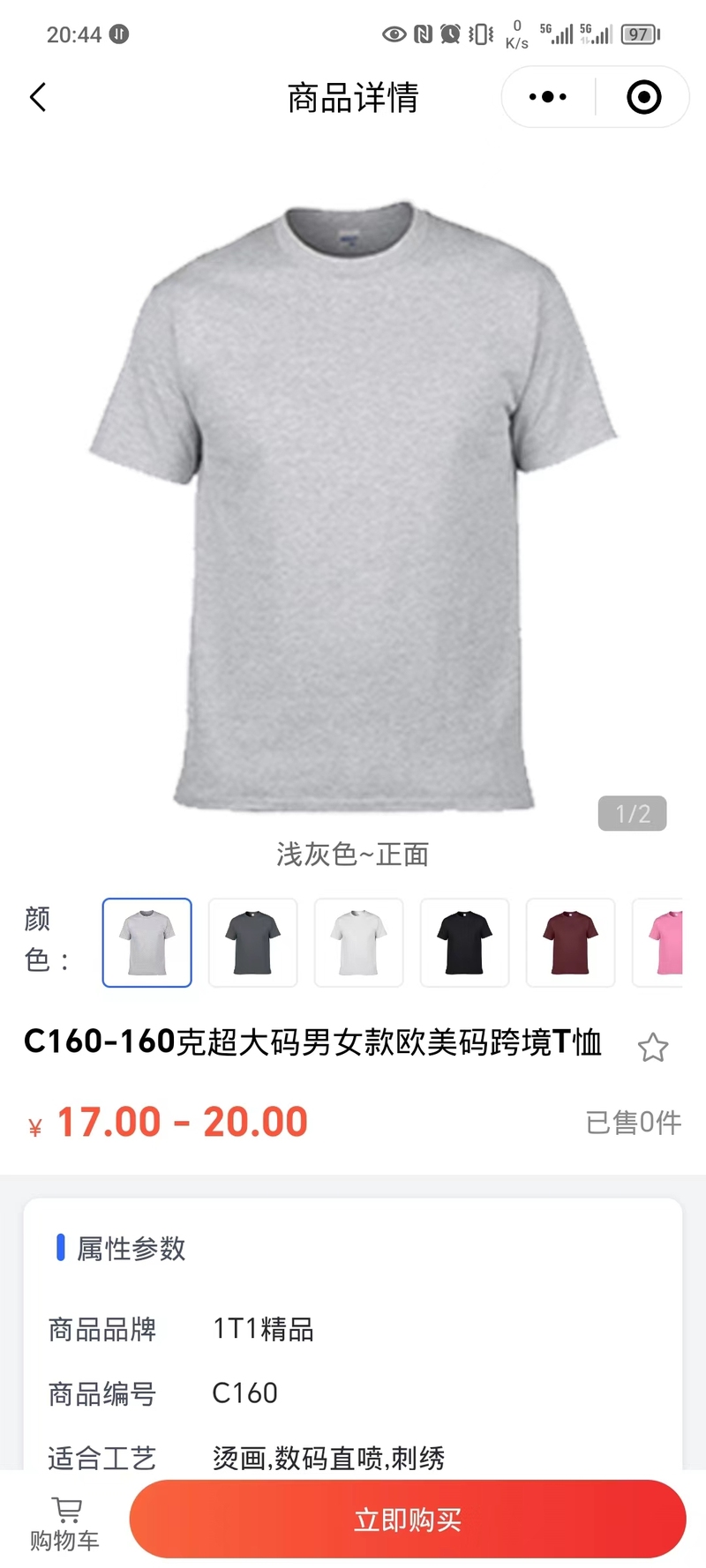Favorite this product with the star icon

tap(653, 1047)
